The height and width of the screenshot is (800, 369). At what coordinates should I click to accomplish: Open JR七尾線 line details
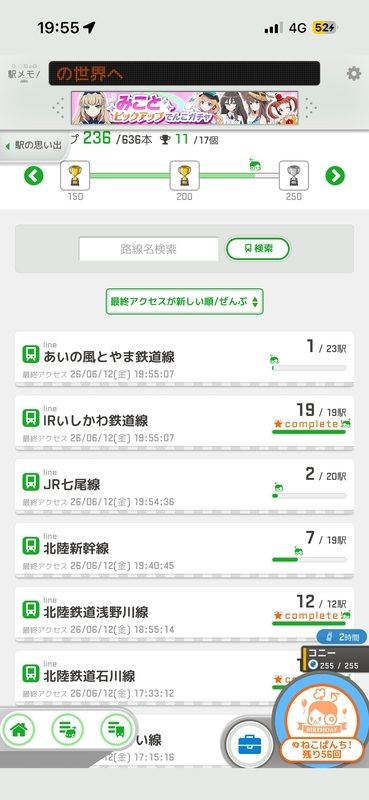[x=184, y=487]
